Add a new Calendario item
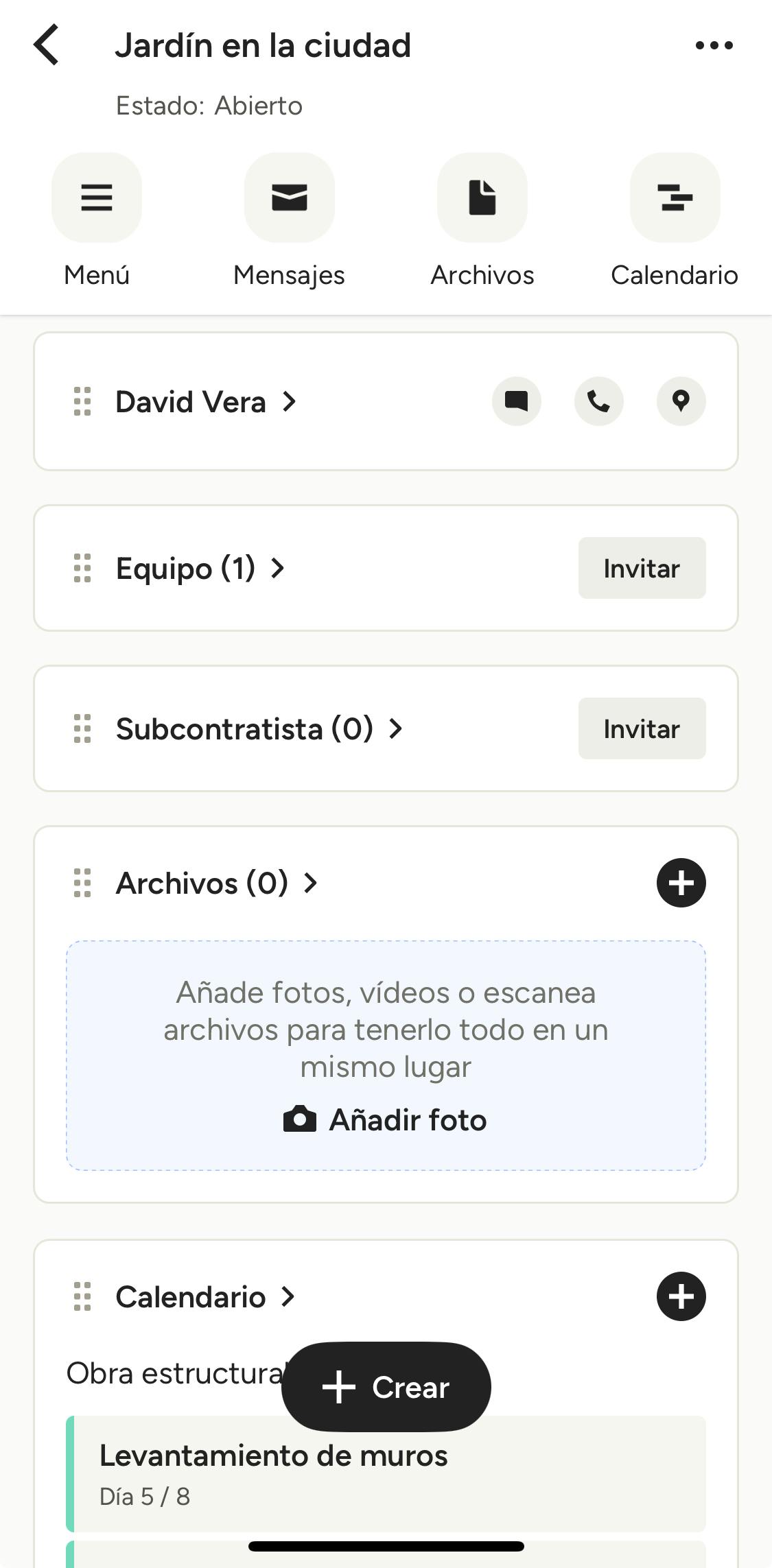 click(681, 1296)
